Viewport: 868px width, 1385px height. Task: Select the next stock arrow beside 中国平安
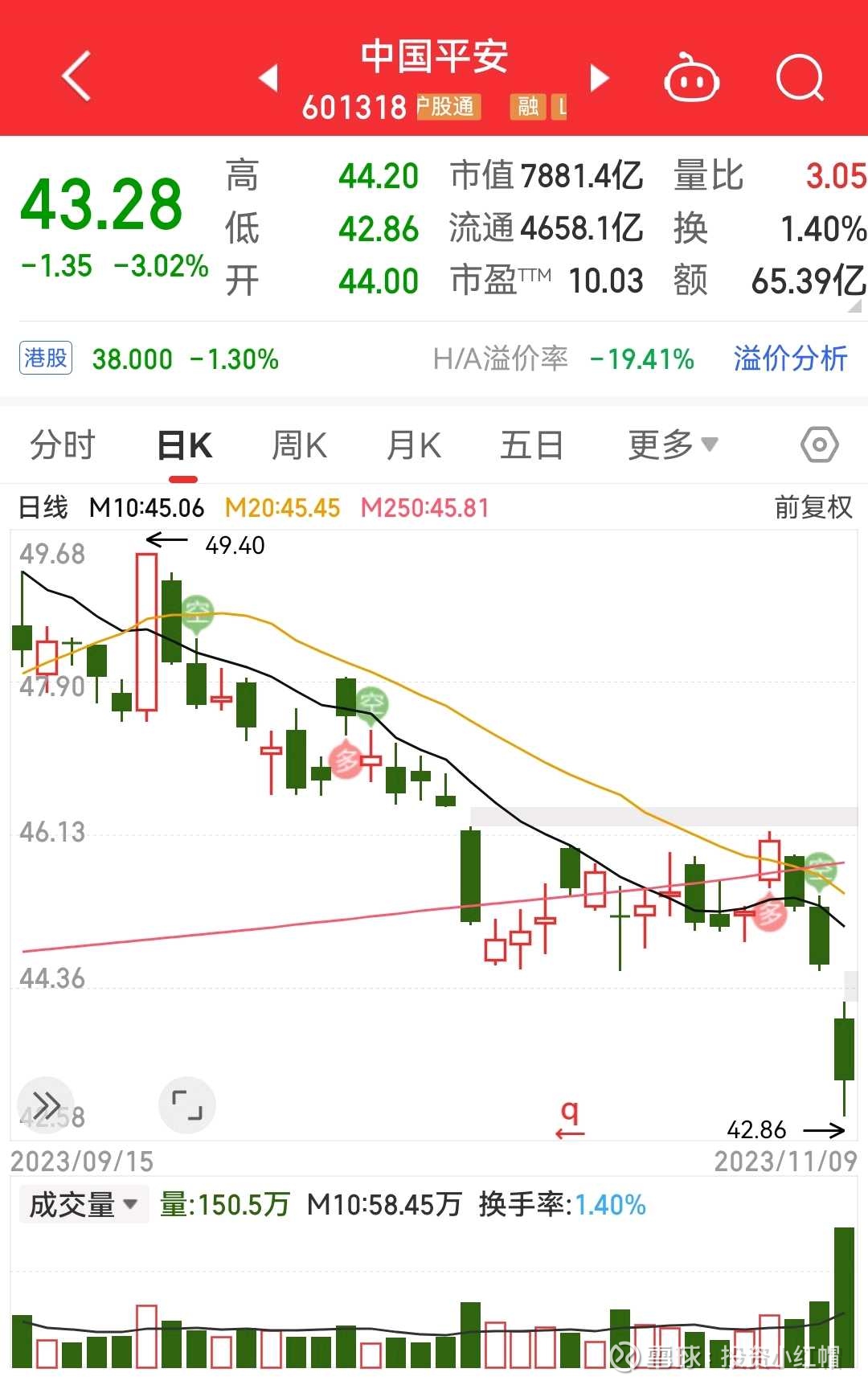click(599, 76)
